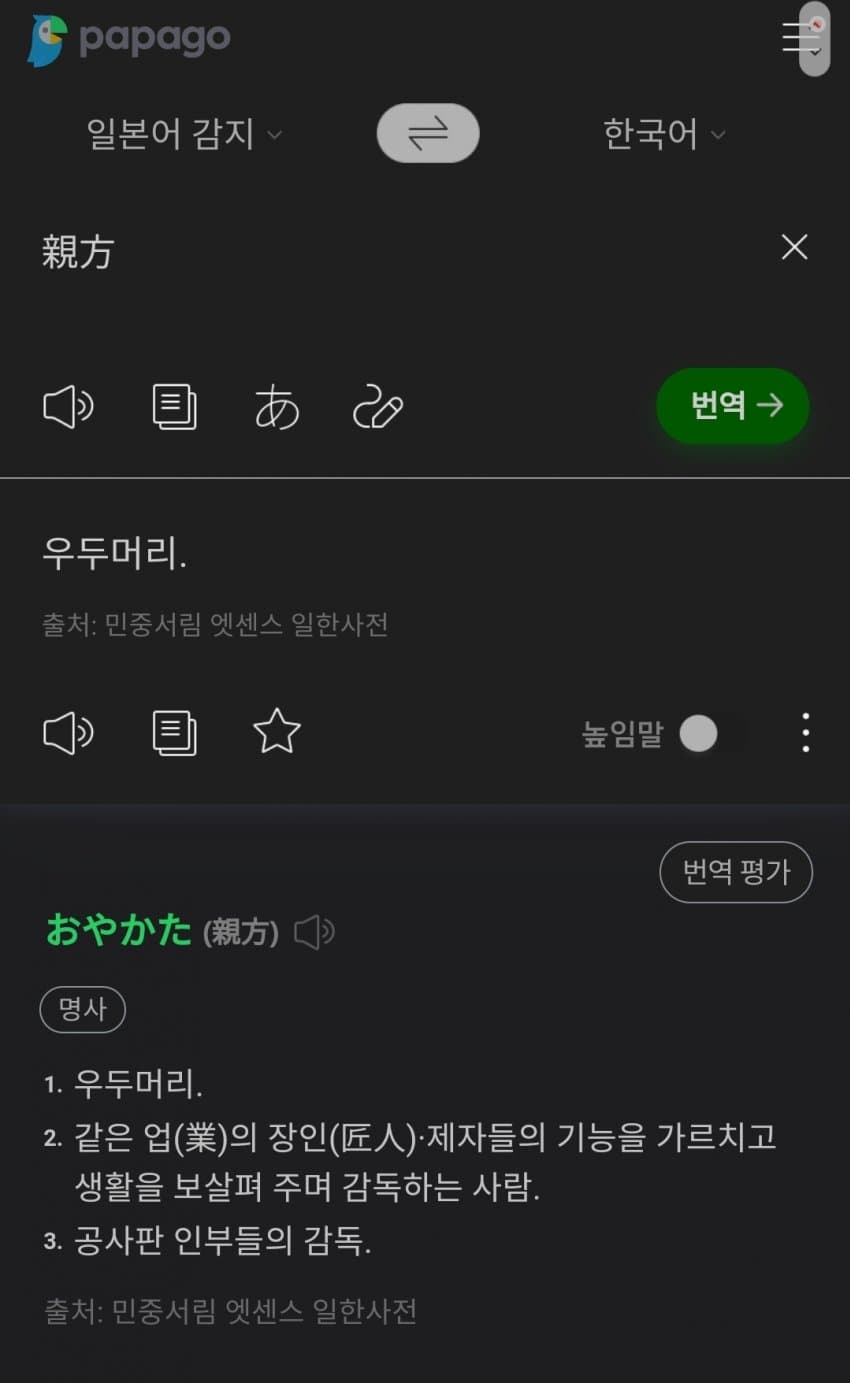Copy the translated text
Screen dimensions: 850x1383
174,733
